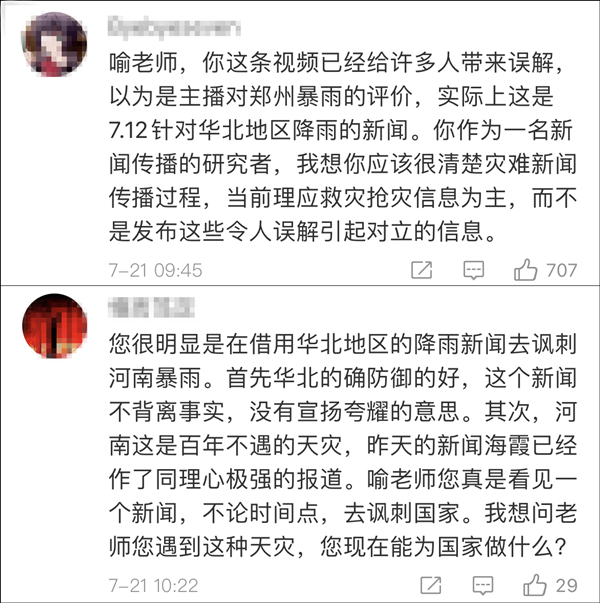This screenshot has height=603, width=600.
Task: Like the comment with 707 likes
Action: [x=526, y=269]
